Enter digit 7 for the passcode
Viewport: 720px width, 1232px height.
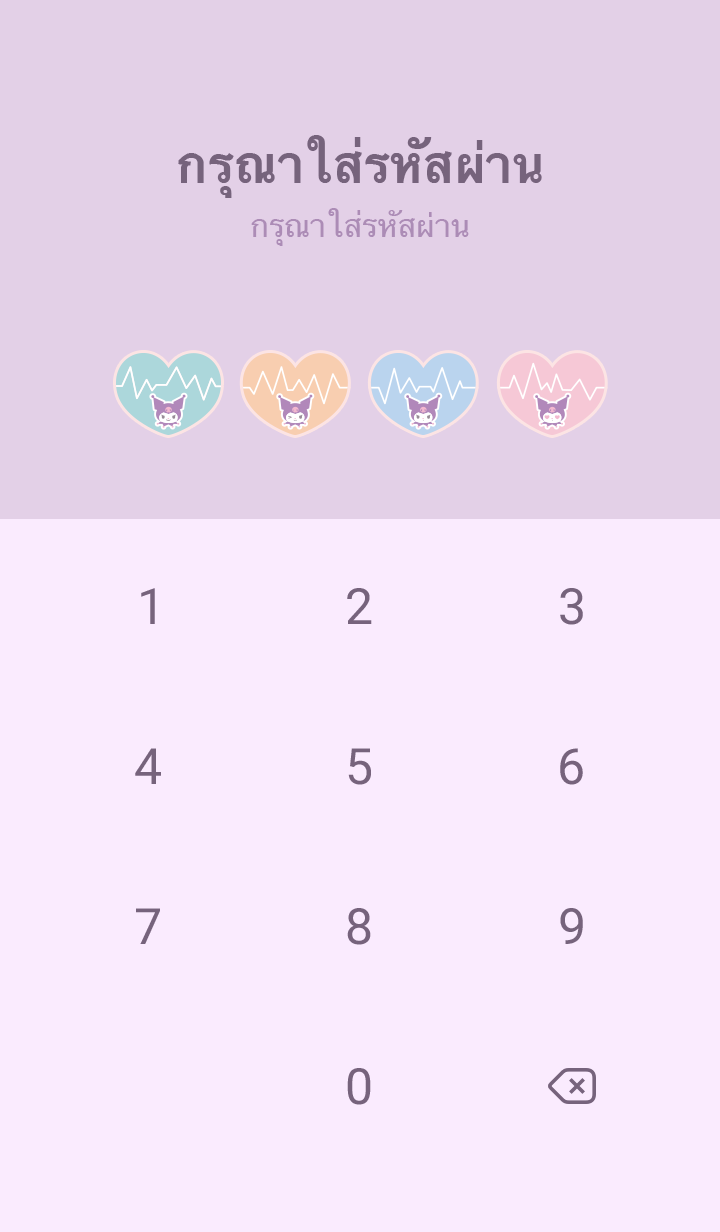[148, 927]
